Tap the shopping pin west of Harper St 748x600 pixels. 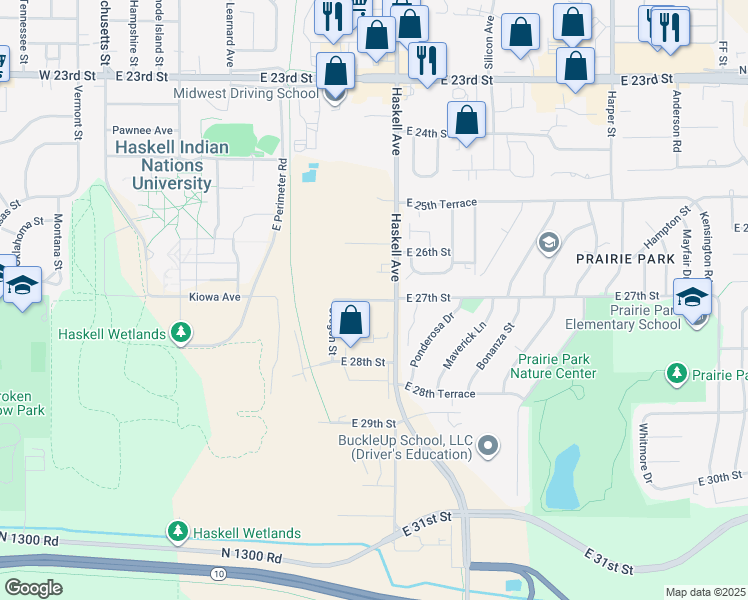[x=575, y=70]
